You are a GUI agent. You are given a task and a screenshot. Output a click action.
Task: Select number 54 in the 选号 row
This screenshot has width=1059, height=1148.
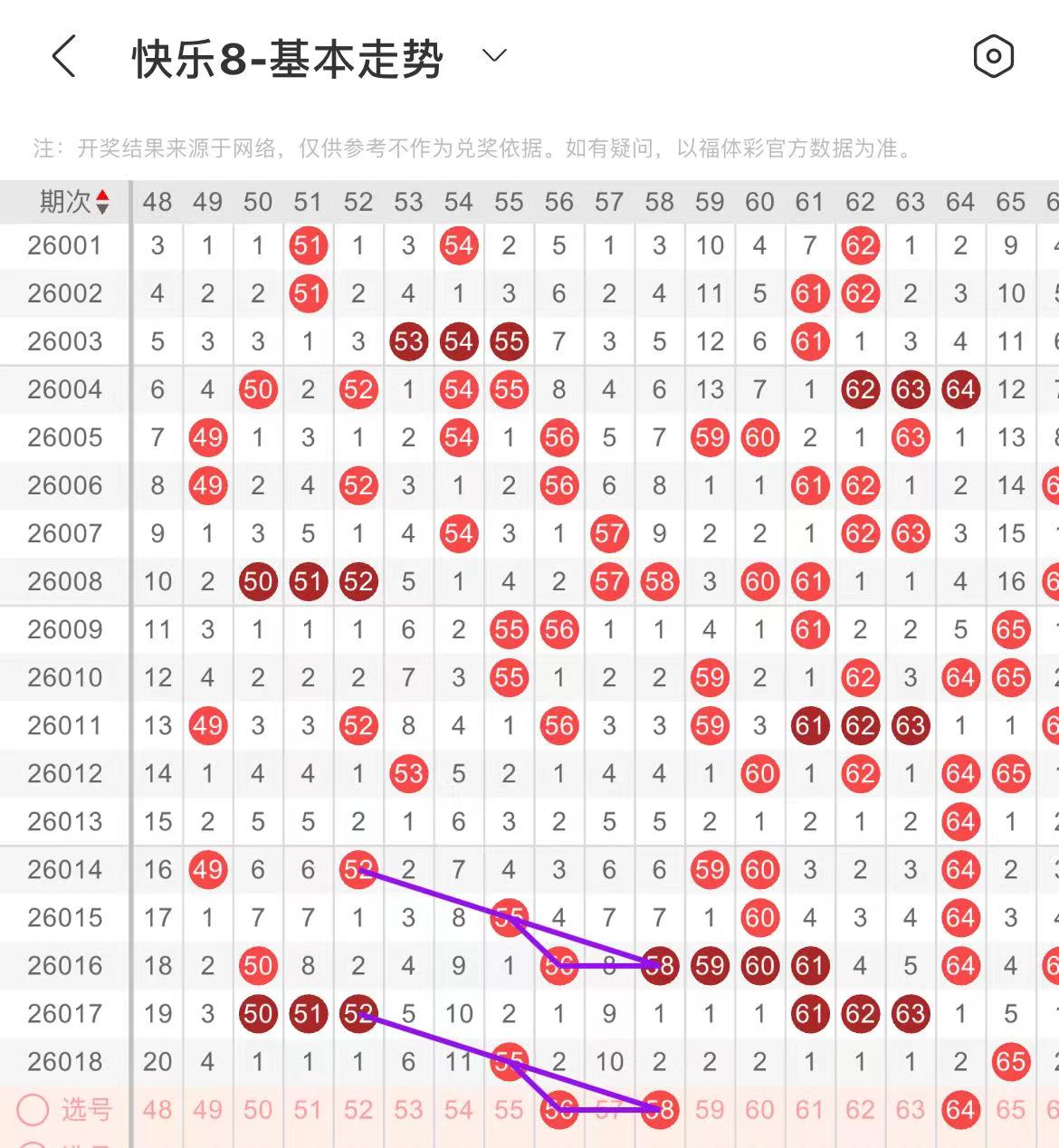click(459, 1110)
